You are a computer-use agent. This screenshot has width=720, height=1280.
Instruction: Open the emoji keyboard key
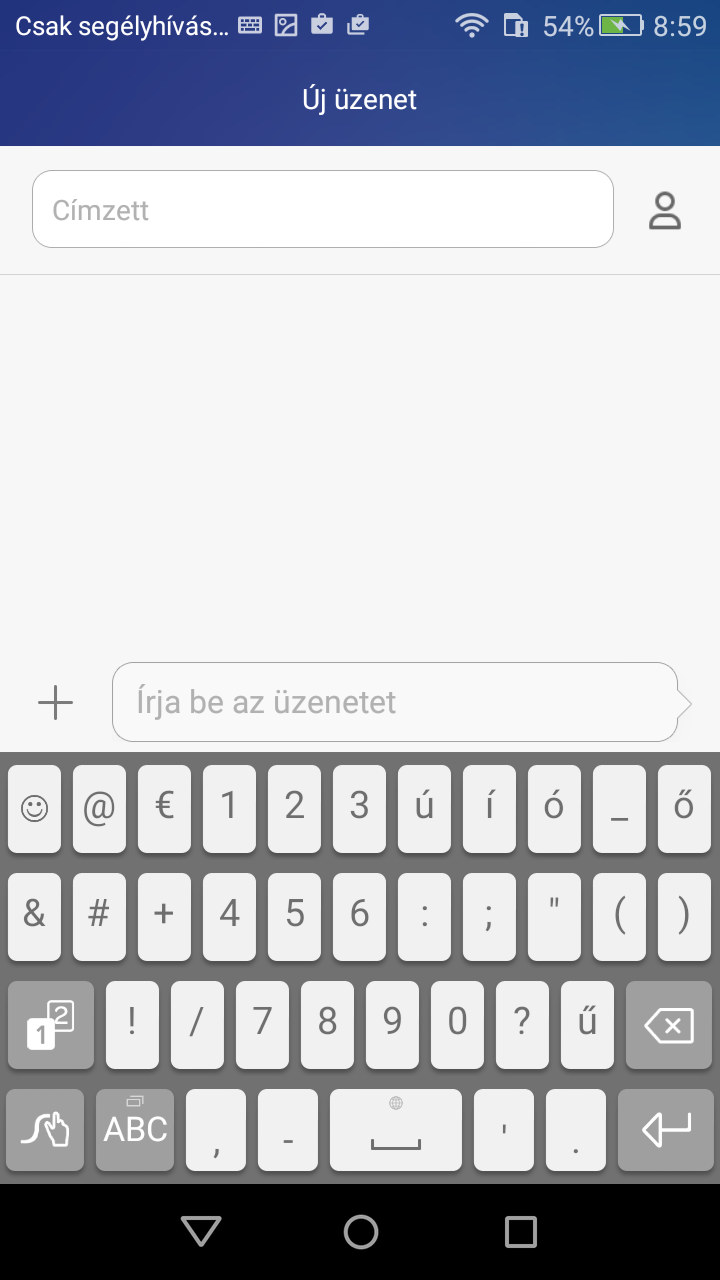(x=35, y=808)
